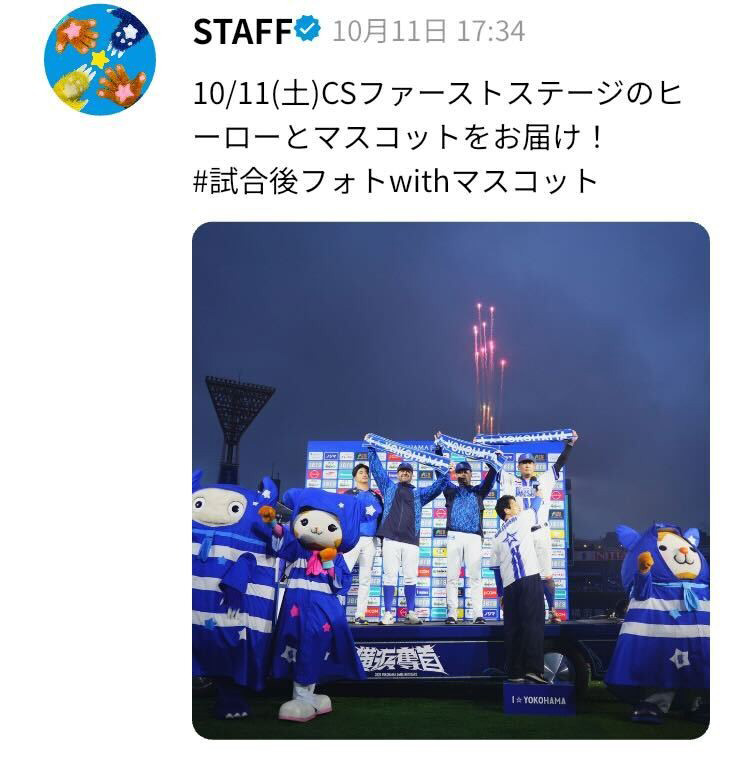Open the #試合後フォトwithマスコット hashtag

pos(395,182)
